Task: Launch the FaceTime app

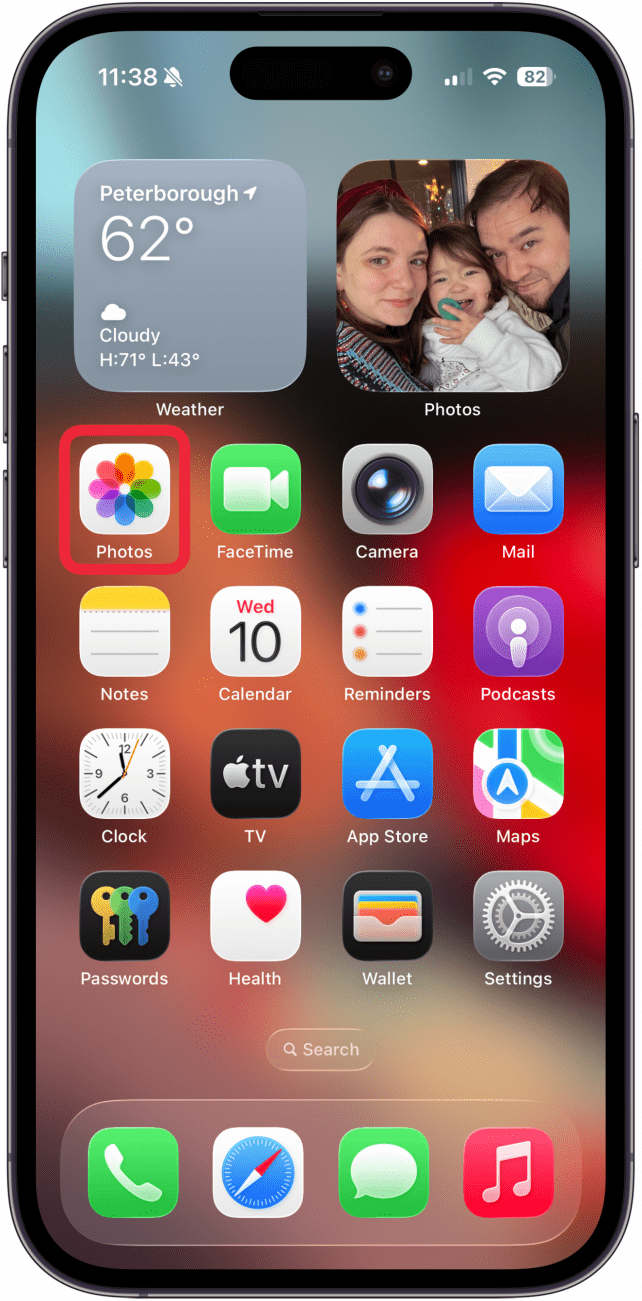Action: 255,490
